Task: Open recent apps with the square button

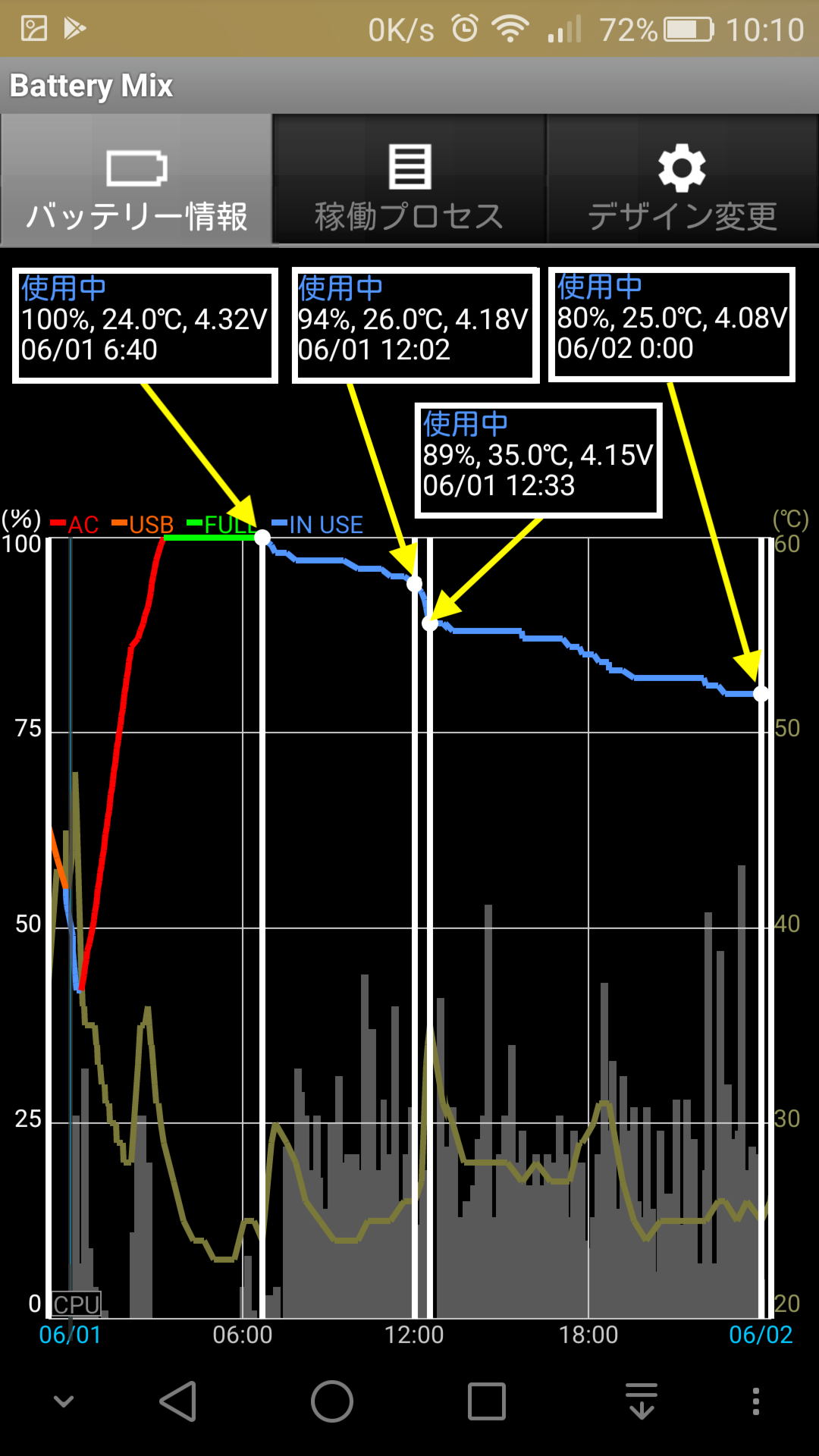Action: tap(487, 1401)
